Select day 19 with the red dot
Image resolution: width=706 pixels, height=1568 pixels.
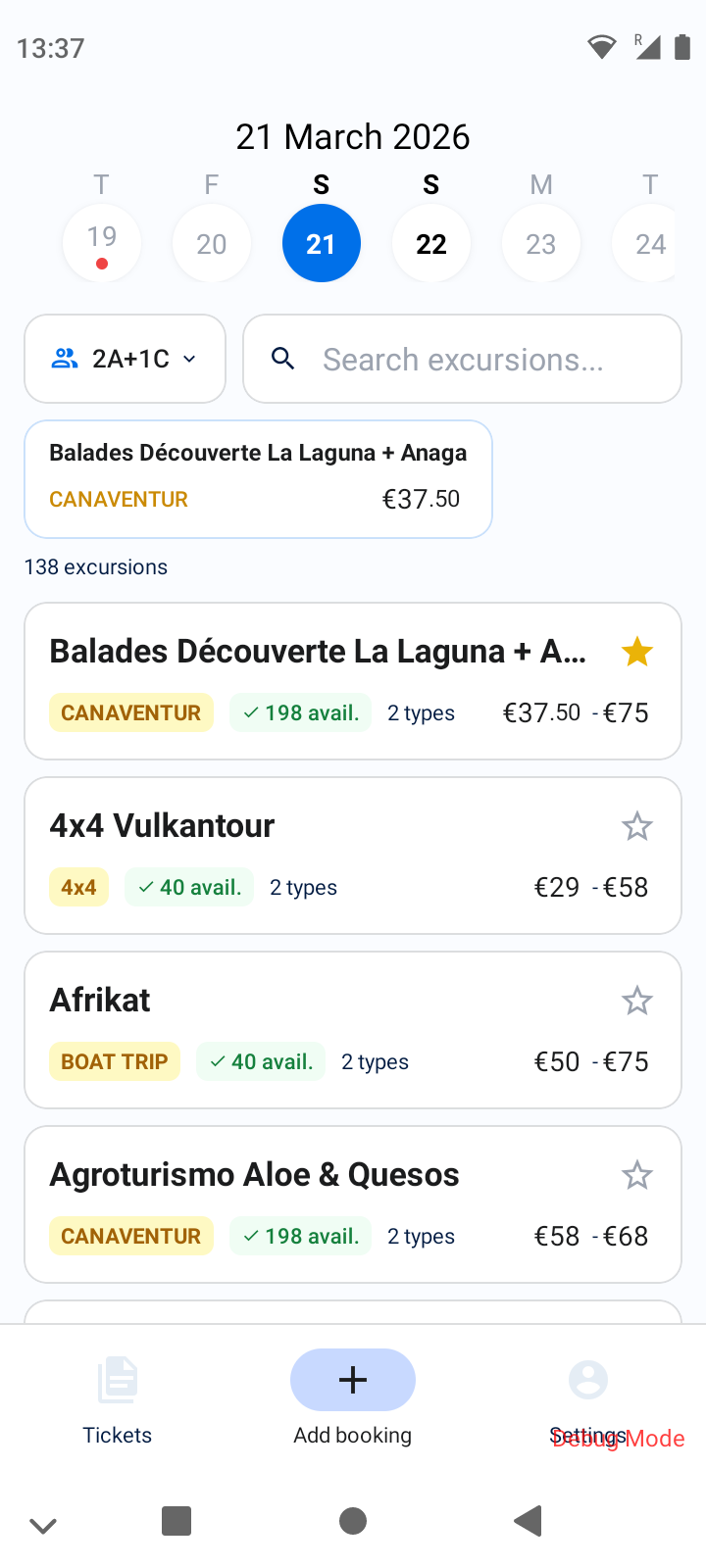[x=101, y=243]
